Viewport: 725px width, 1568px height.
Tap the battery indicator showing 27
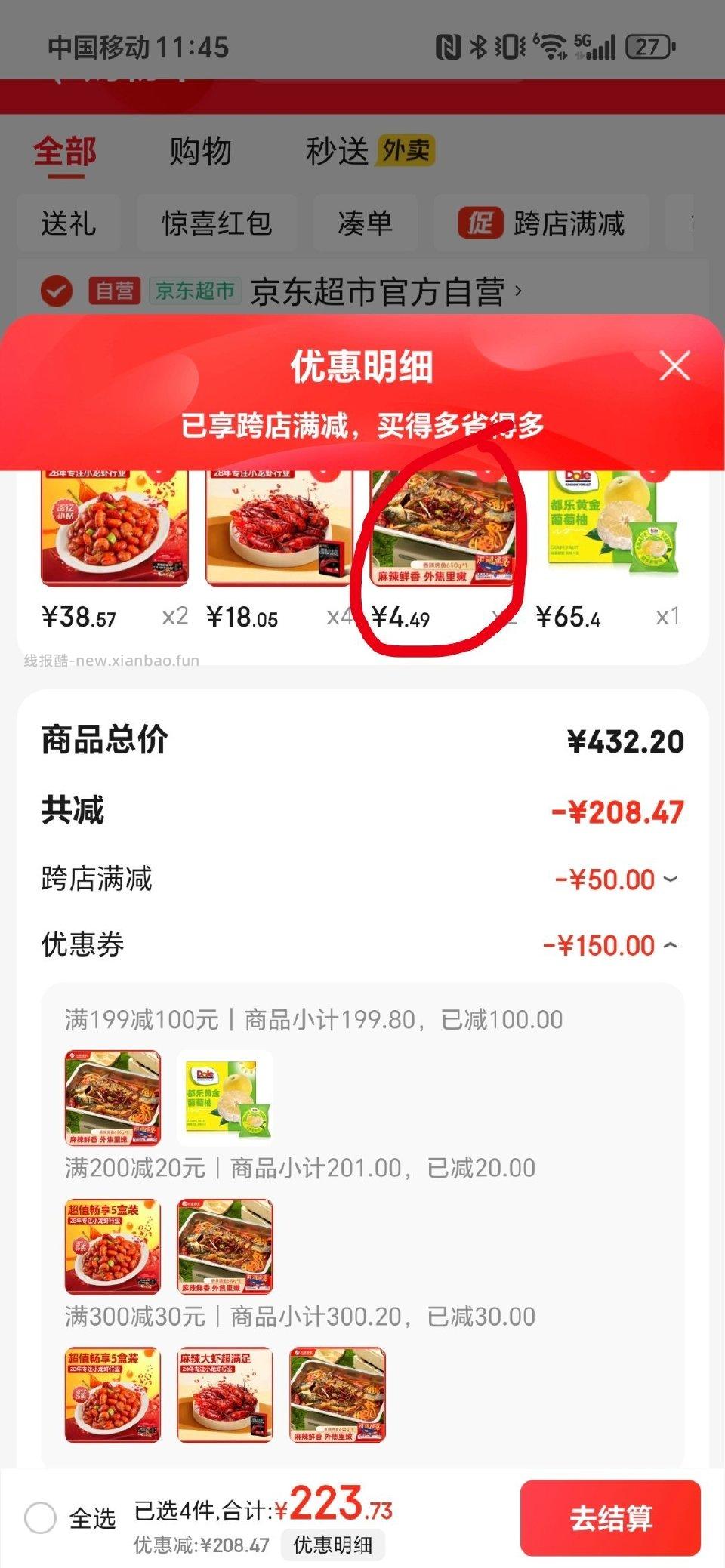point(647,48)
